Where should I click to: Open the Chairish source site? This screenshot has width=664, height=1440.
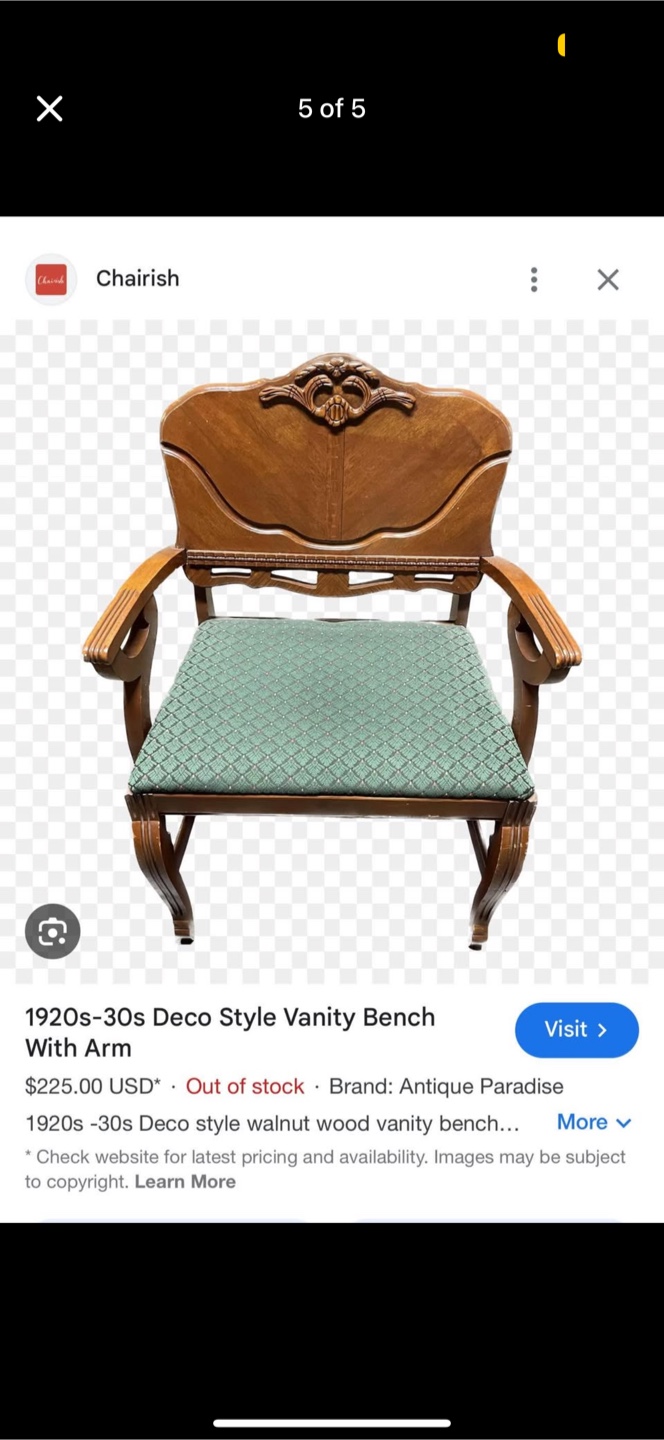pyautogui.click(x=137, y=278)
